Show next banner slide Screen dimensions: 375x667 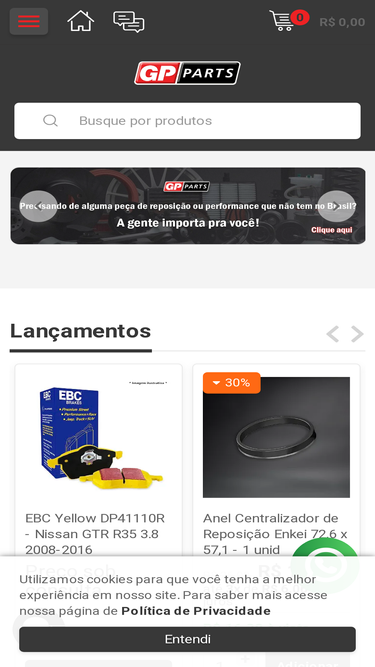[x=336, y=206]
